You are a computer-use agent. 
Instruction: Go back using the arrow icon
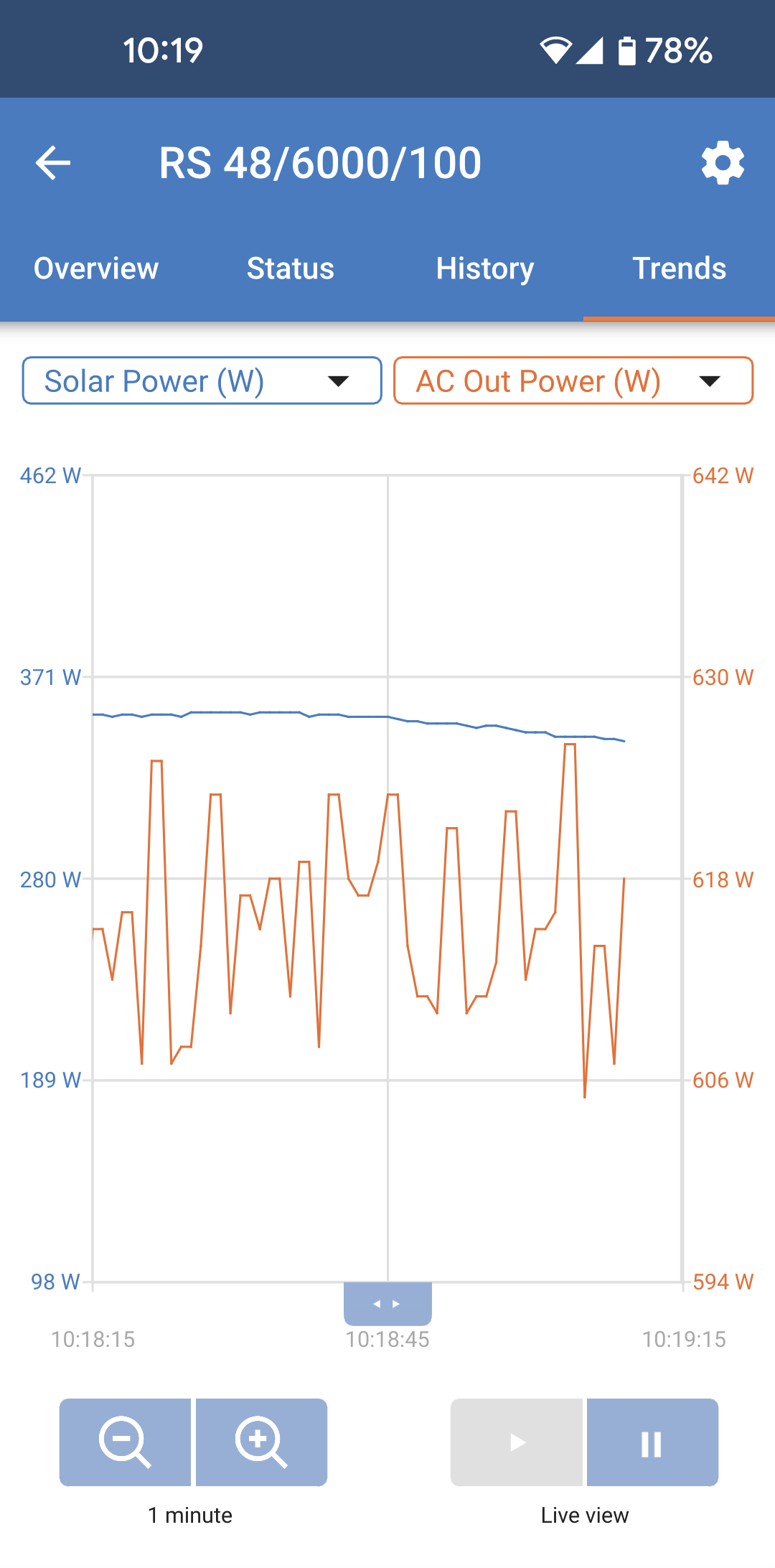(54, 162)
